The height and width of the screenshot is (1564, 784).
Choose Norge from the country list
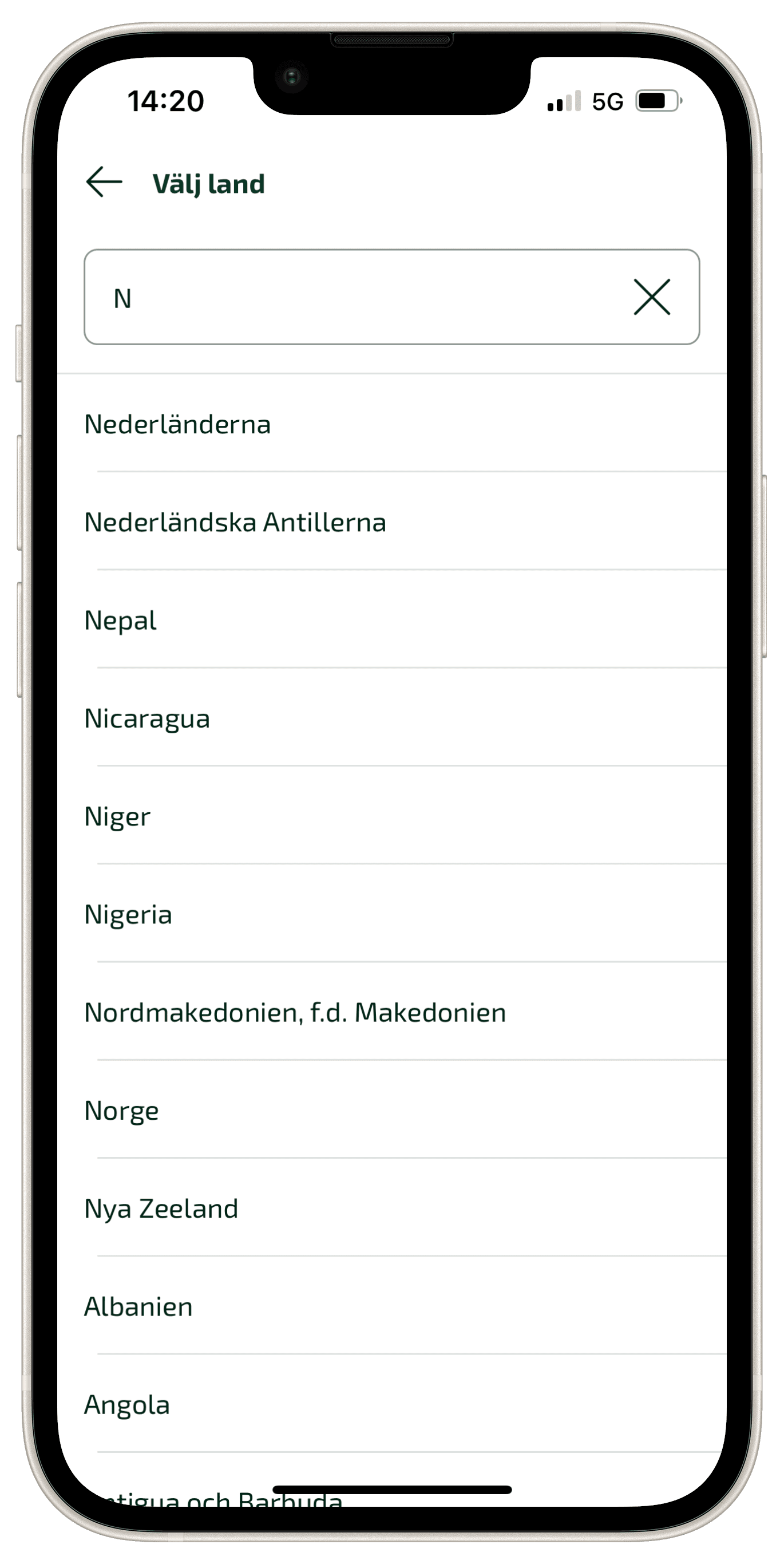click(392, 1111)
